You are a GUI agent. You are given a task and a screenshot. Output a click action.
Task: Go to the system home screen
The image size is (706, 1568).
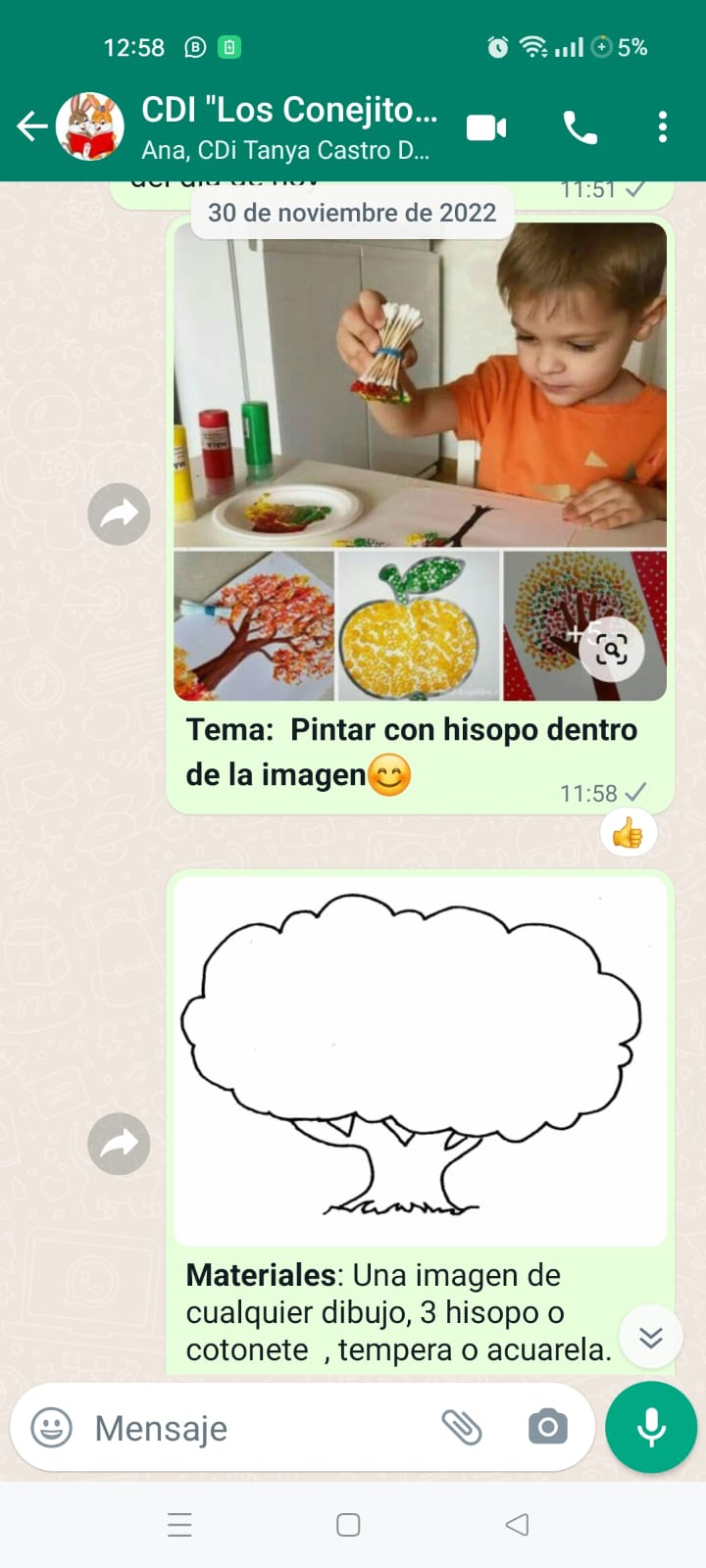coord(348,1525)
